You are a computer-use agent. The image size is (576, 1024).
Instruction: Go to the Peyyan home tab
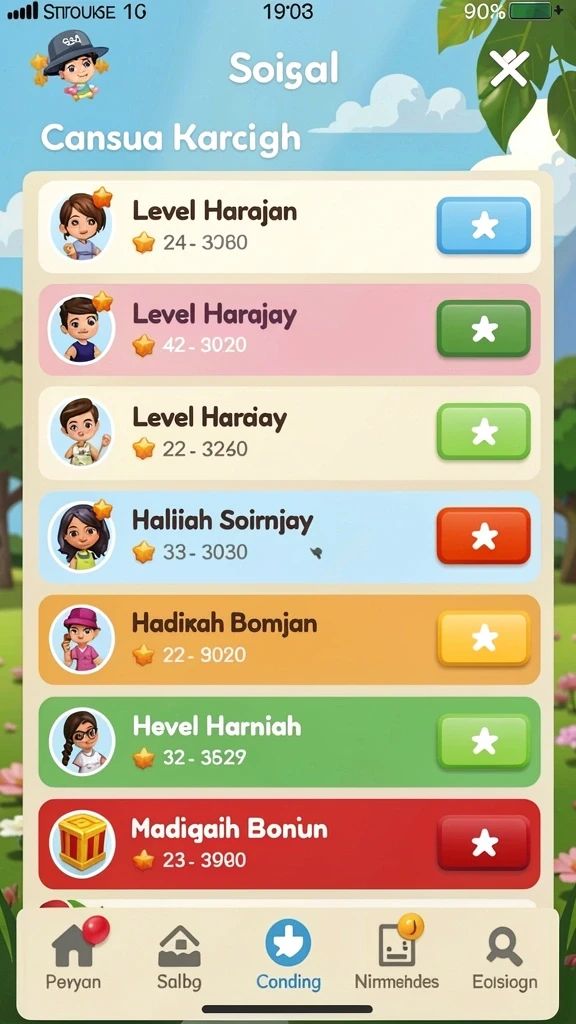tap(74, 957)
